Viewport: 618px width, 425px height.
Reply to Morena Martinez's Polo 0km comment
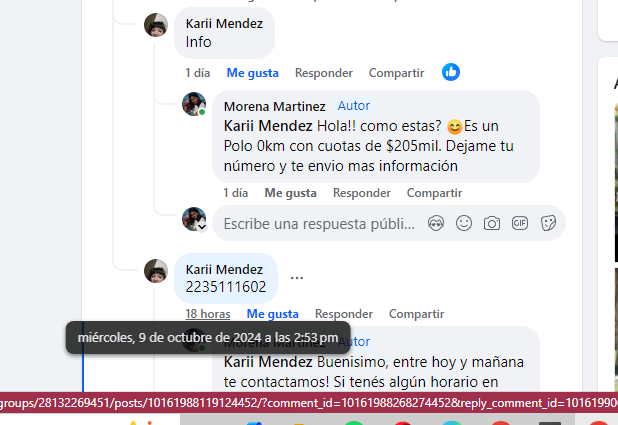coord(361,192)
